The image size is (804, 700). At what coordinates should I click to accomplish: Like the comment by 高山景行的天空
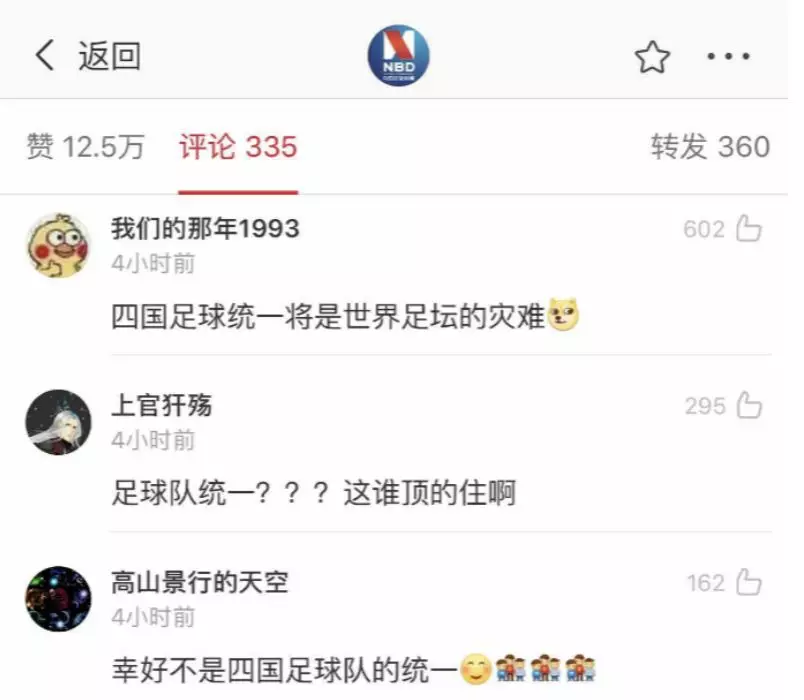pos(748,583)
